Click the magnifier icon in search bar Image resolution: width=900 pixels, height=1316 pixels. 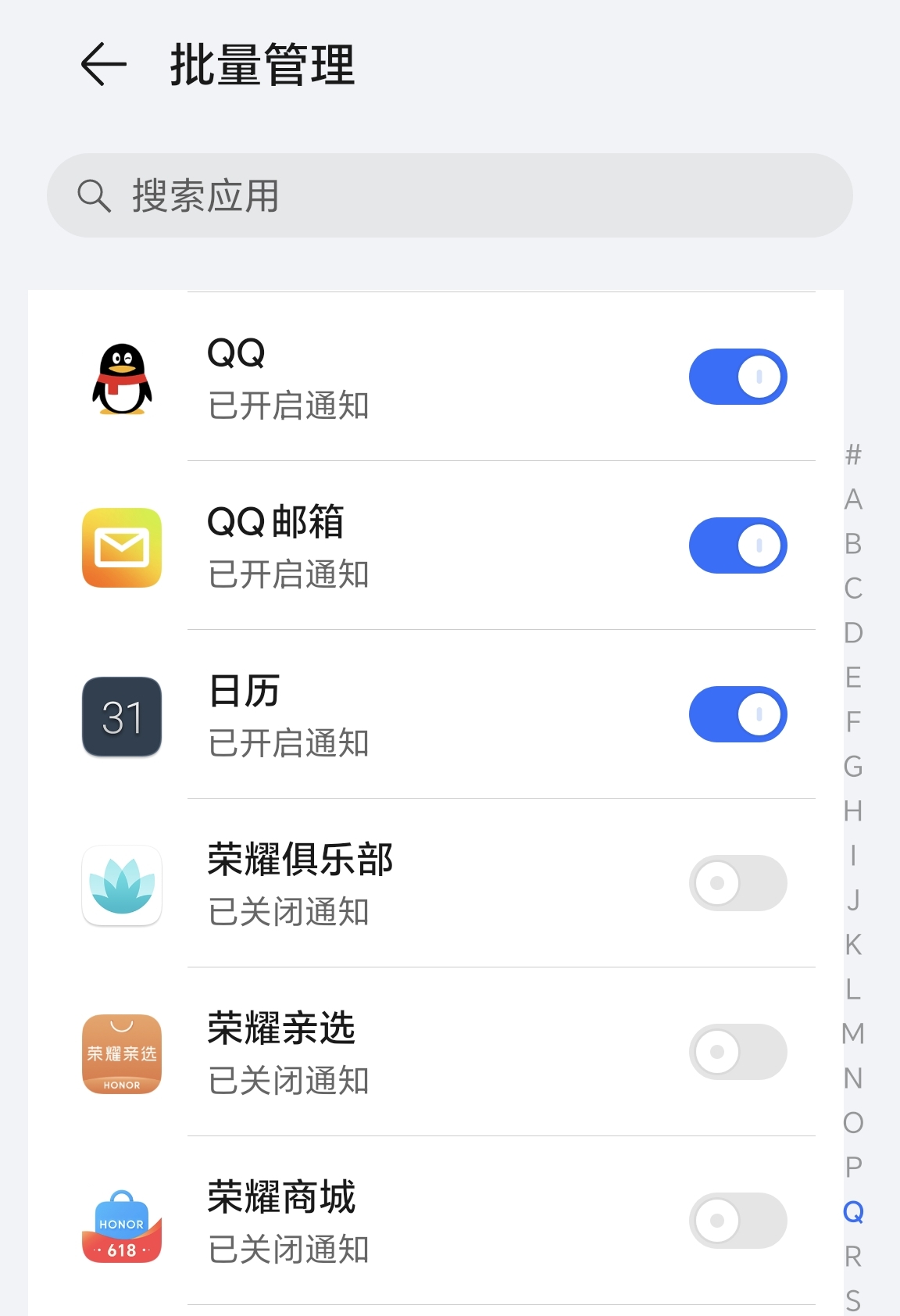click(93, 195)
